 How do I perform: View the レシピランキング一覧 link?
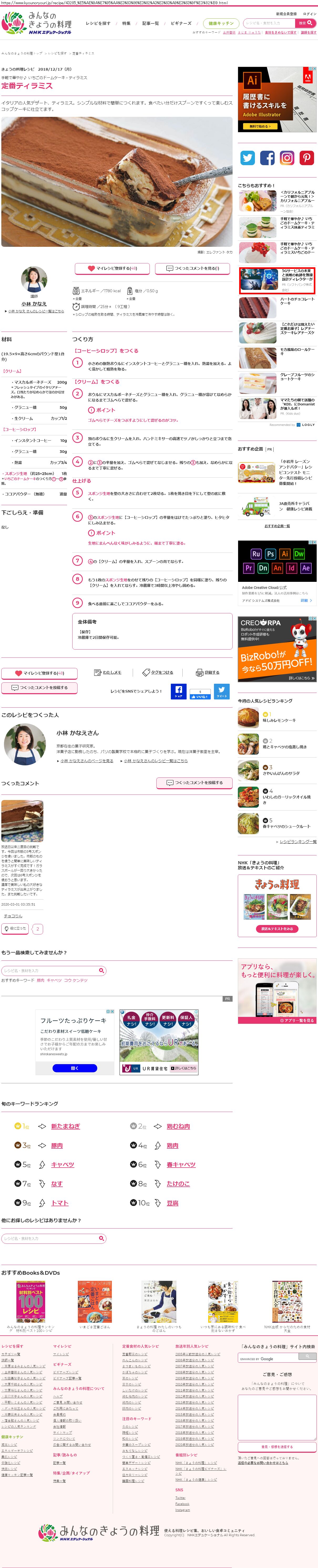[x=297, y=841]
